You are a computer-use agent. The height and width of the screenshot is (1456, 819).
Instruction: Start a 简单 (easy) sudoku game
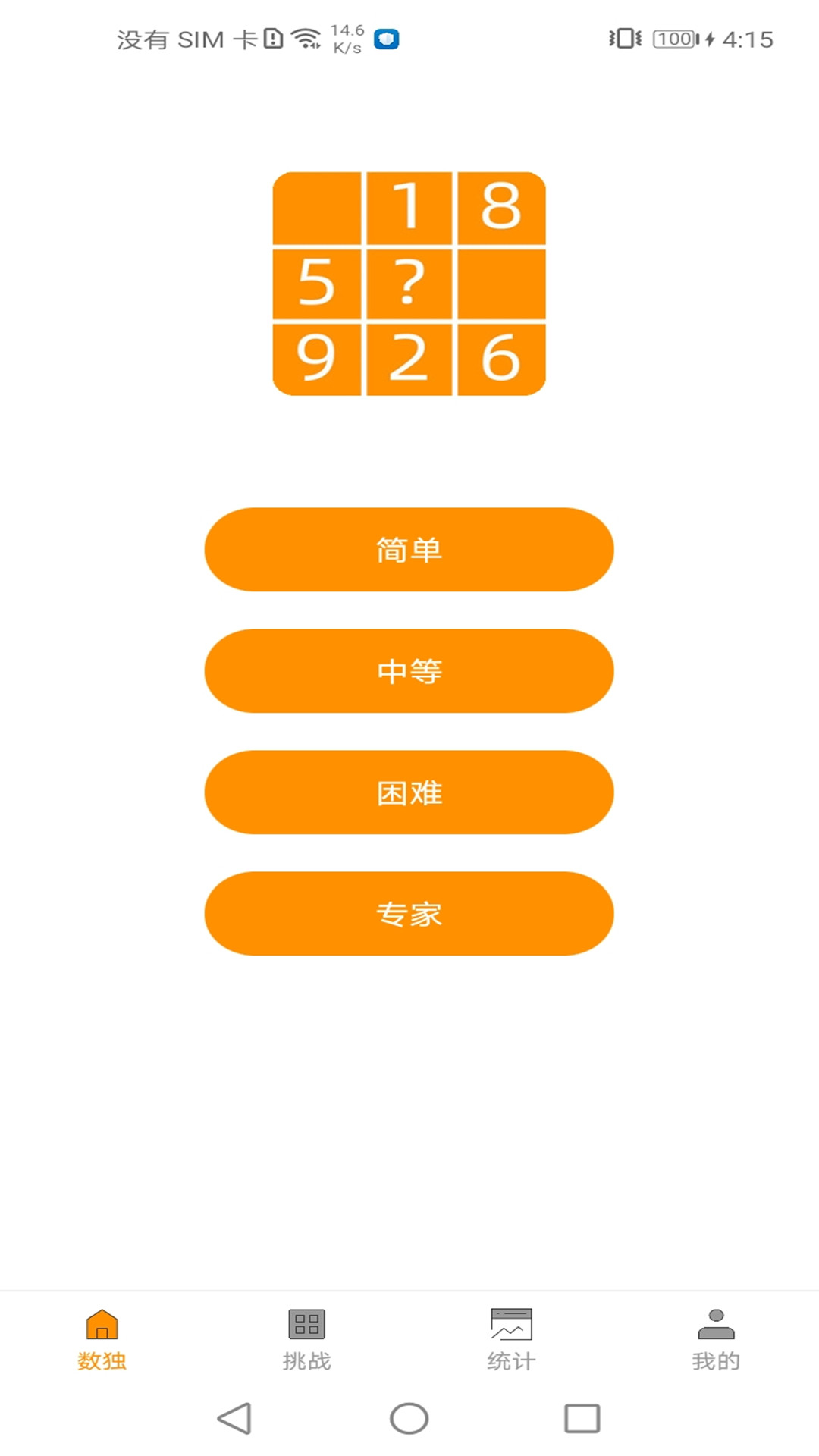coord(409,550)
